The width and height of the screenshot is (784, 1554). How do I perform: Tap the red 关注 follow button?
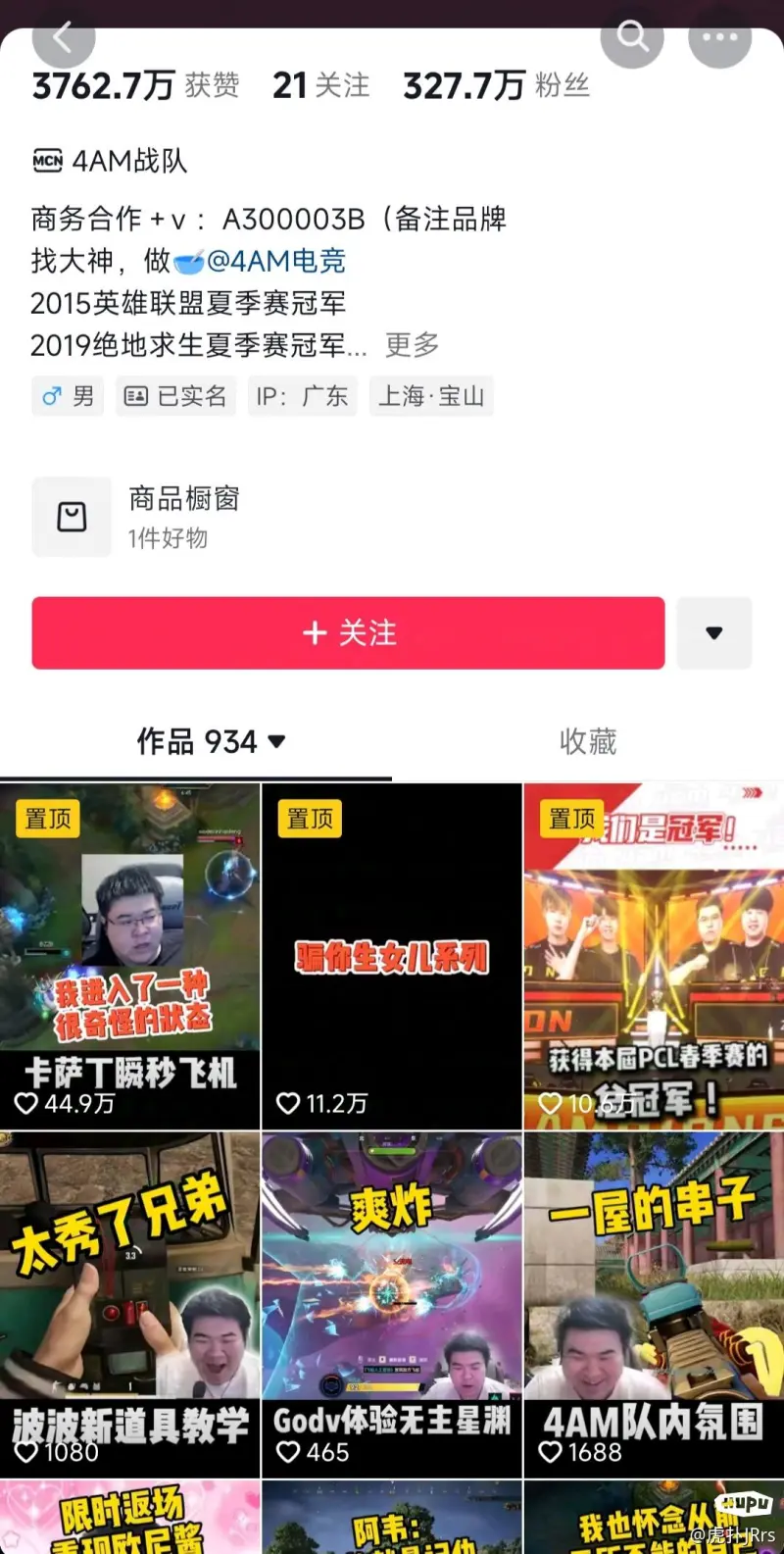[x=348, y=633]
